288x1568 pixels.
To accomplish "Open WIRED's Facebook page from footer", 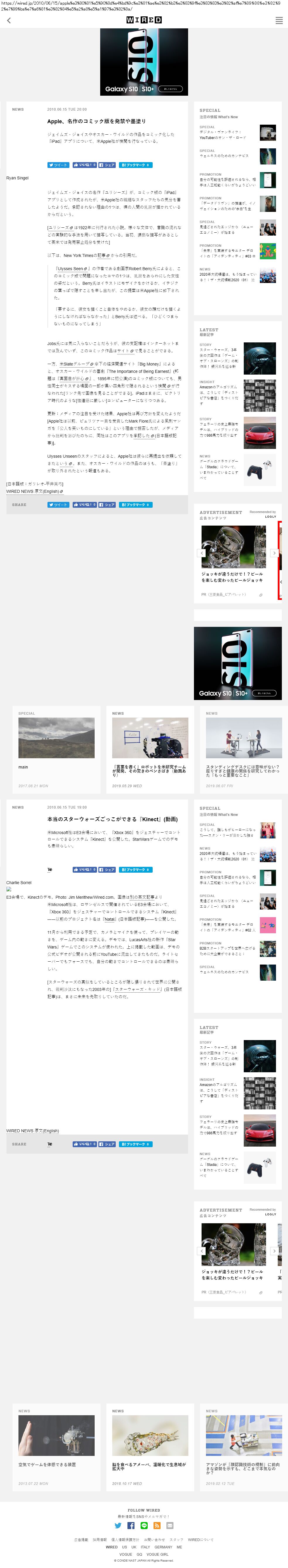I will click(x=131, y=1525).
